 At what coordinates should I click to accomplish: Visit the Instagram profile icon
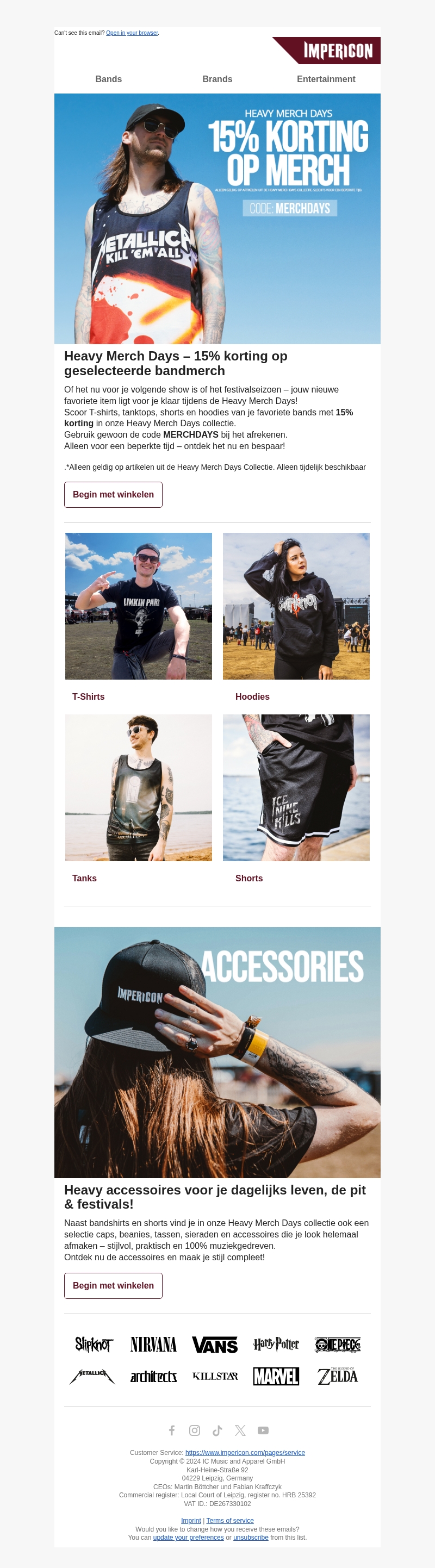(195, 1430)
